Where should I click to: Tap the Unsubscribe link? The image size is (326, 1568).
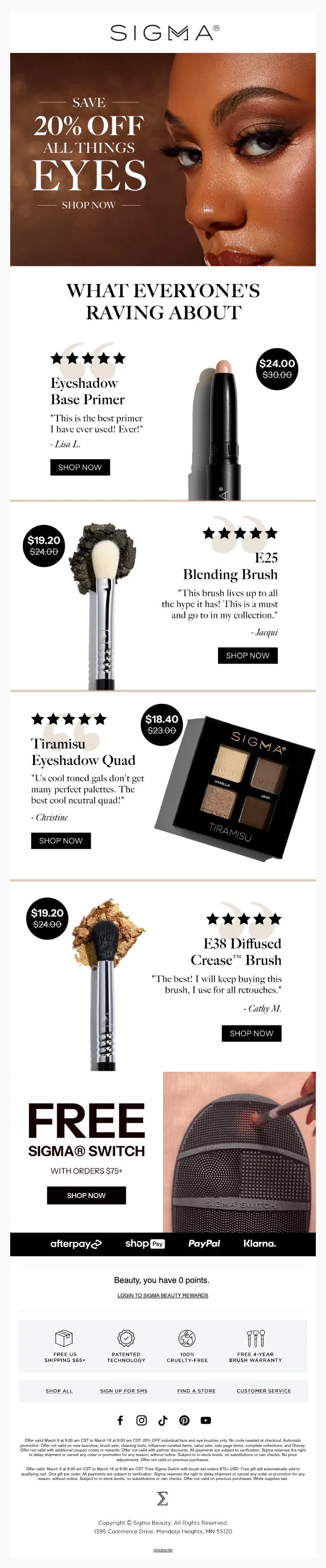162,1550
